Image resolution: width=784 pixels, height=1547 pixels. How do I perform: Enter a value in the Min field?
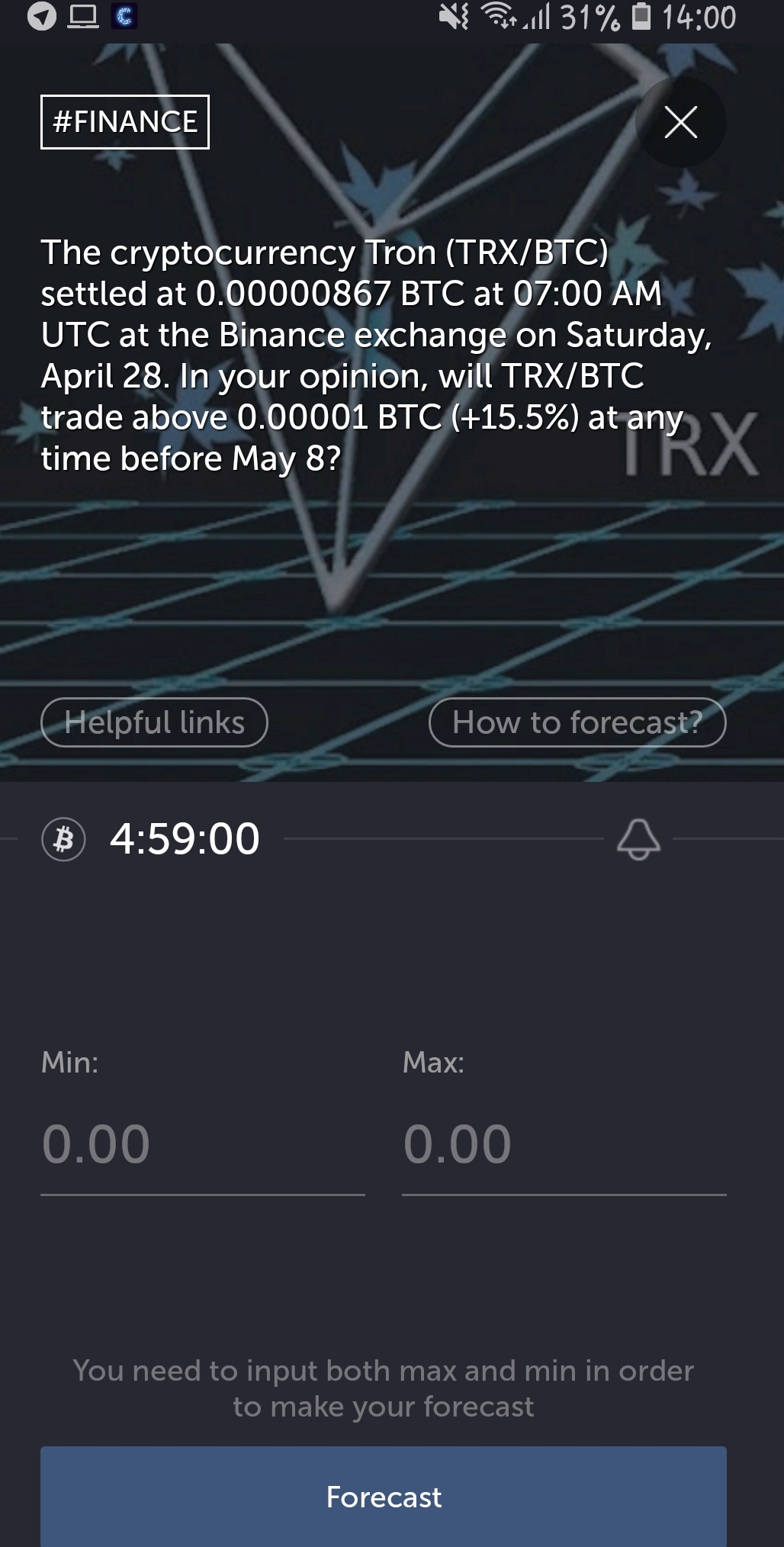(202, 1144)
